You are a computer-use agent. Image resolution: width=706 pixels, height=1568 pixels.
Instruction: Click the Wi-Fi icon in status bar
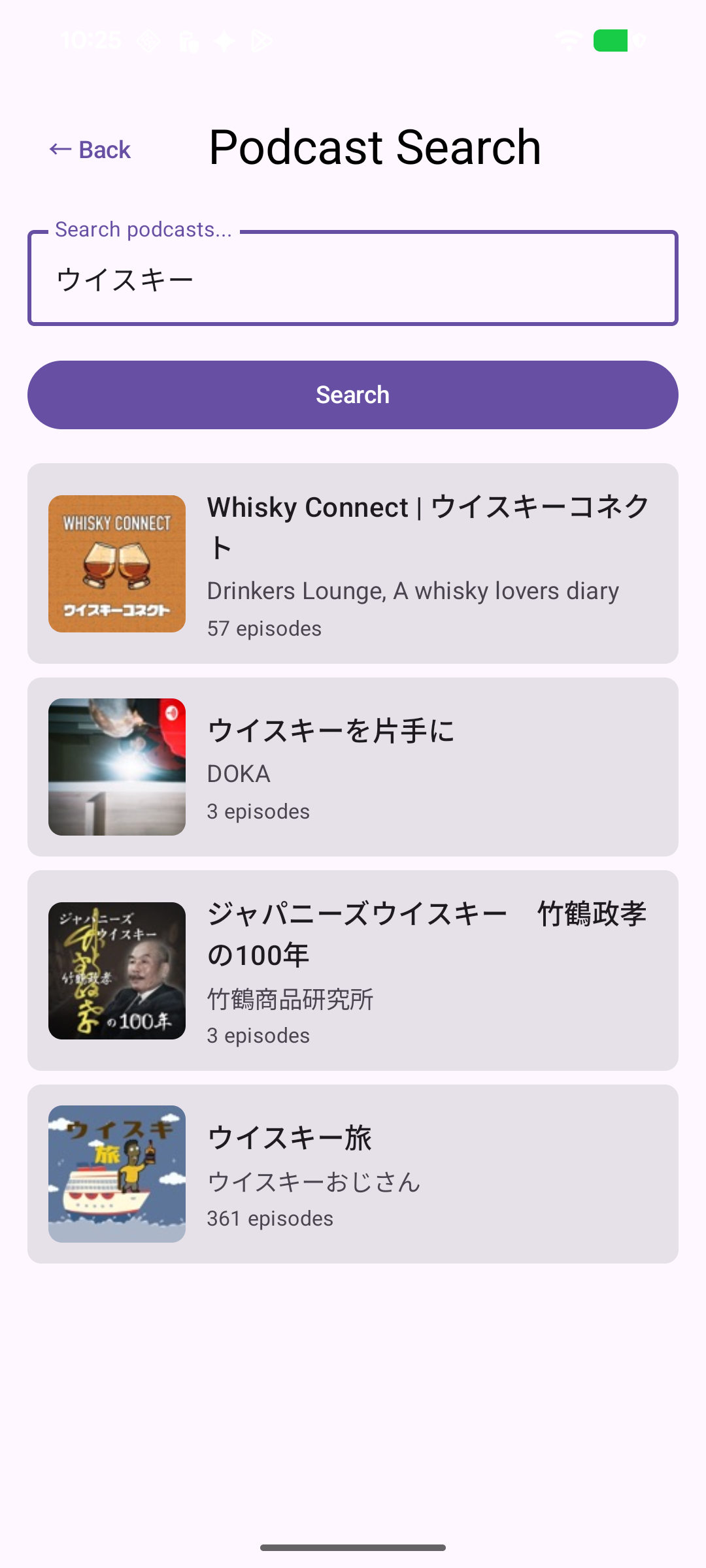(568, 41)
